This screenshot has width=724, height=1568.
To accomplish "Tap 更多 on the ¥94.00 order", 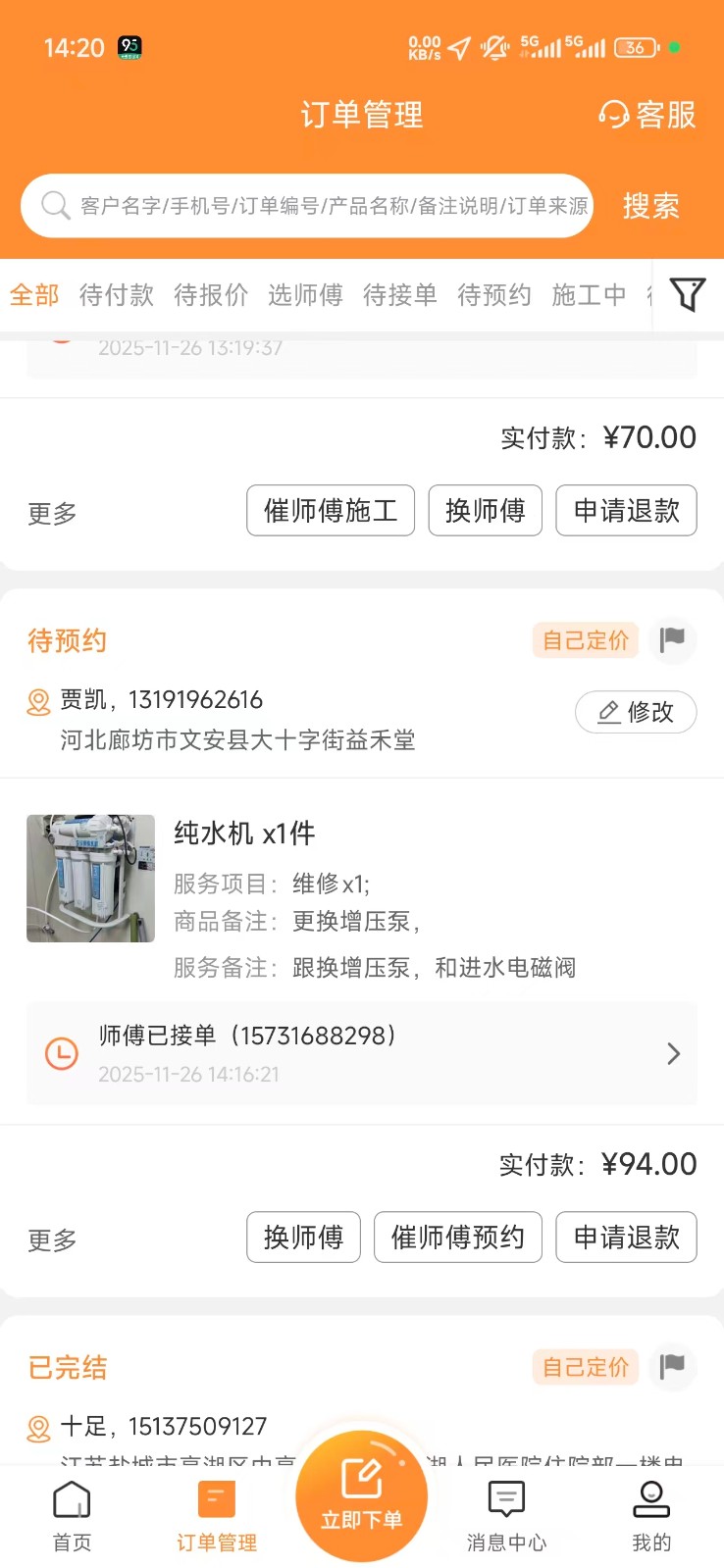I will point(52,1240).
